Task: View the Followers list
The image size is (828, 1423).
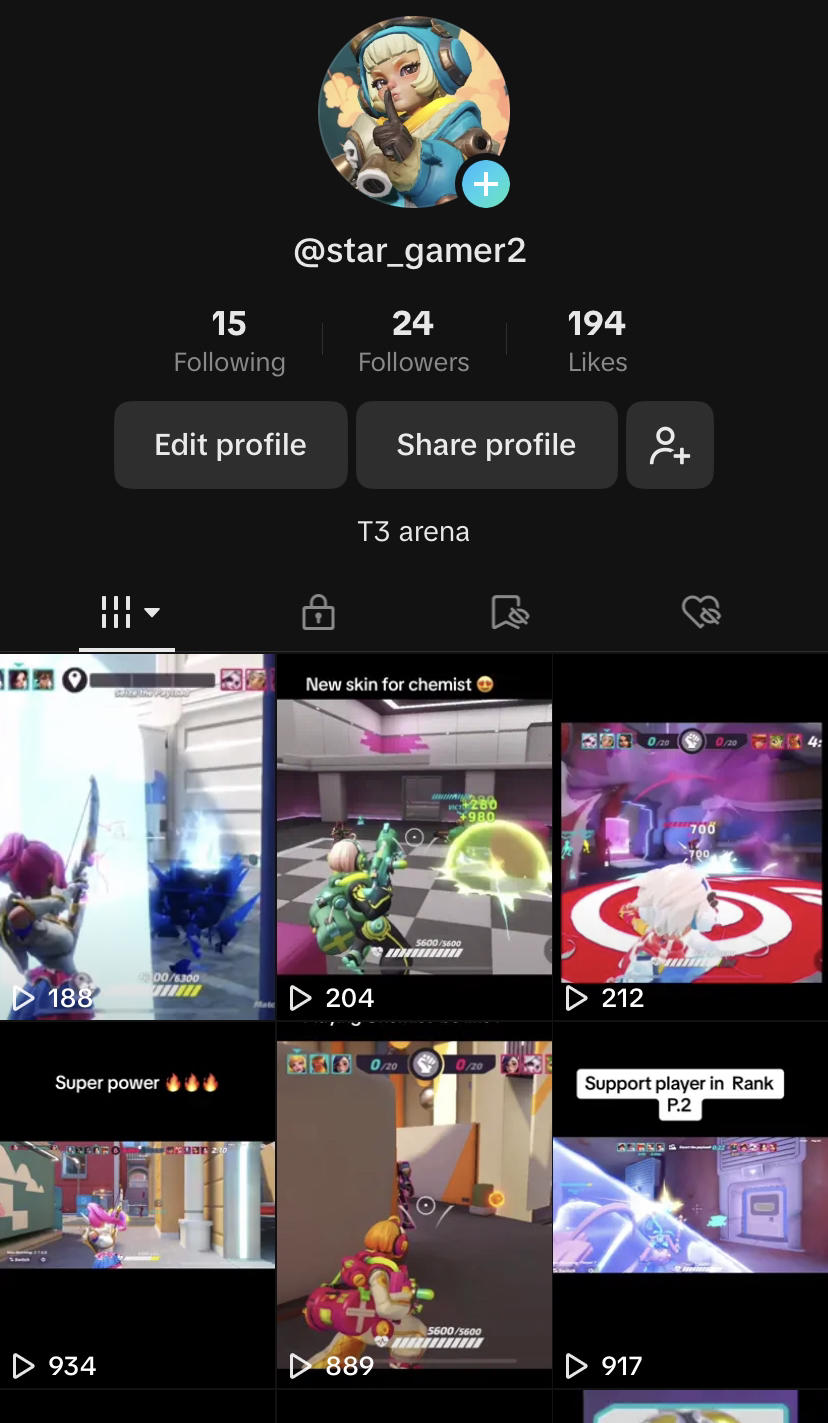Action: (413, 341)
